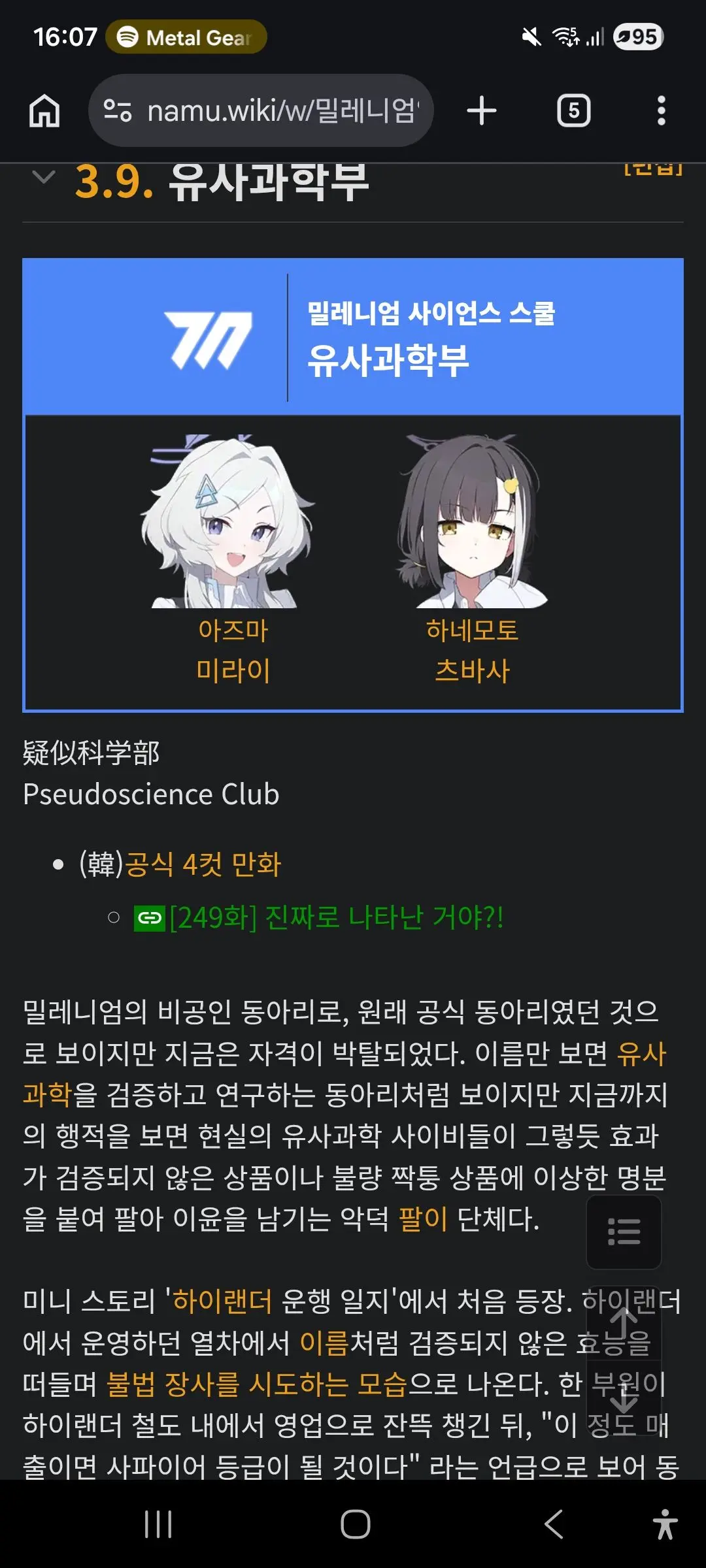Tap the namu.wiki address bar
The width and height of the screenshot is (706, 1568).
coord(261,110)
